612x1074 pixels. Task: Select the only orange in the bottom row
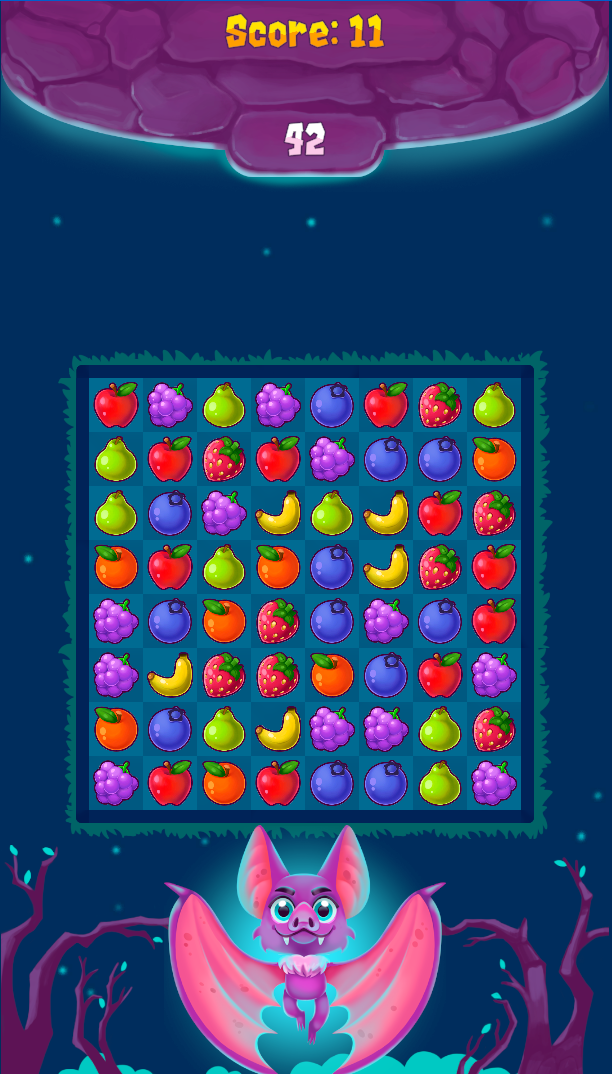(224, 783)
